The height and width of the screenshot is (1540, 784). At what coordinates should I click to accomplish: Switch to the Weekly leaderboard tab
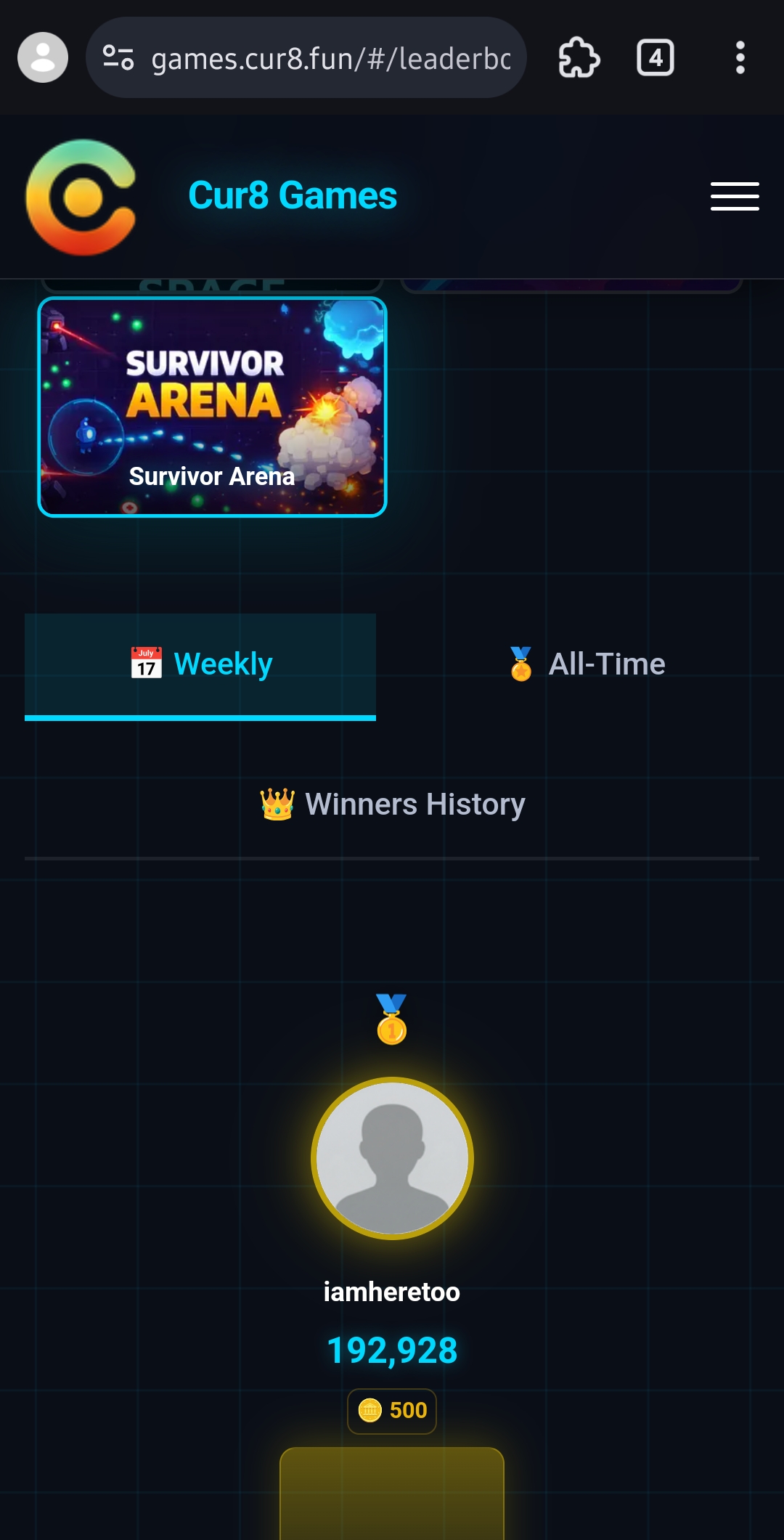200,665
